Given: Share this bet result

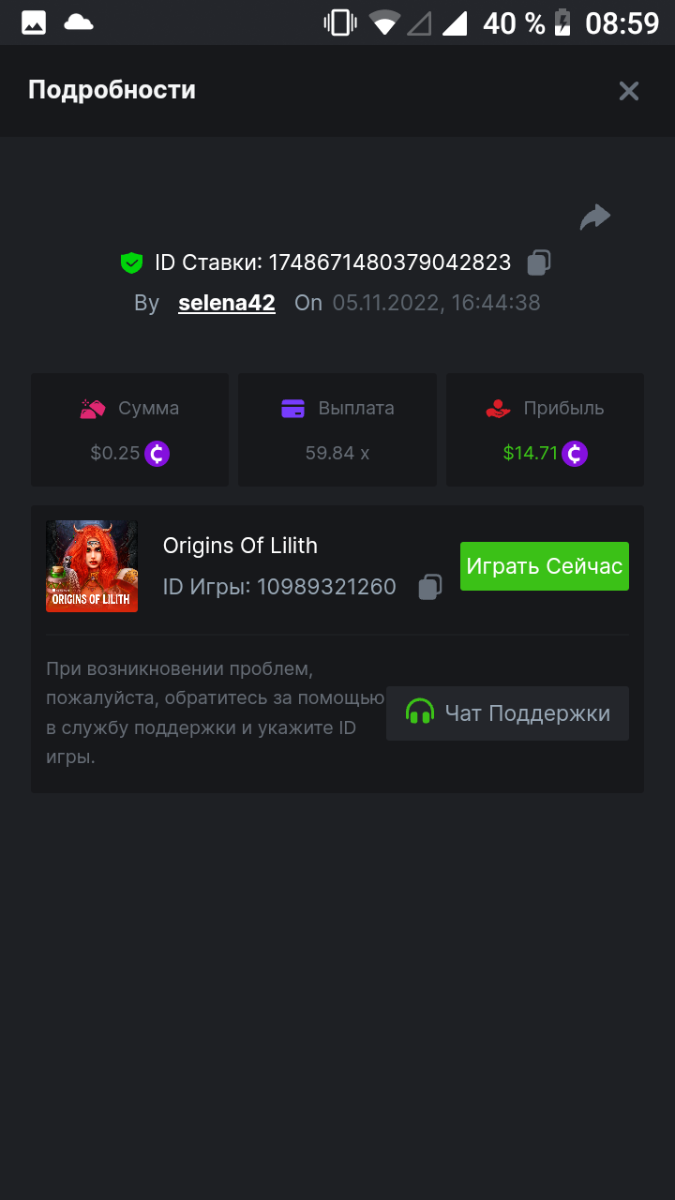Looking at the screenshot, I should click(595, 217).
